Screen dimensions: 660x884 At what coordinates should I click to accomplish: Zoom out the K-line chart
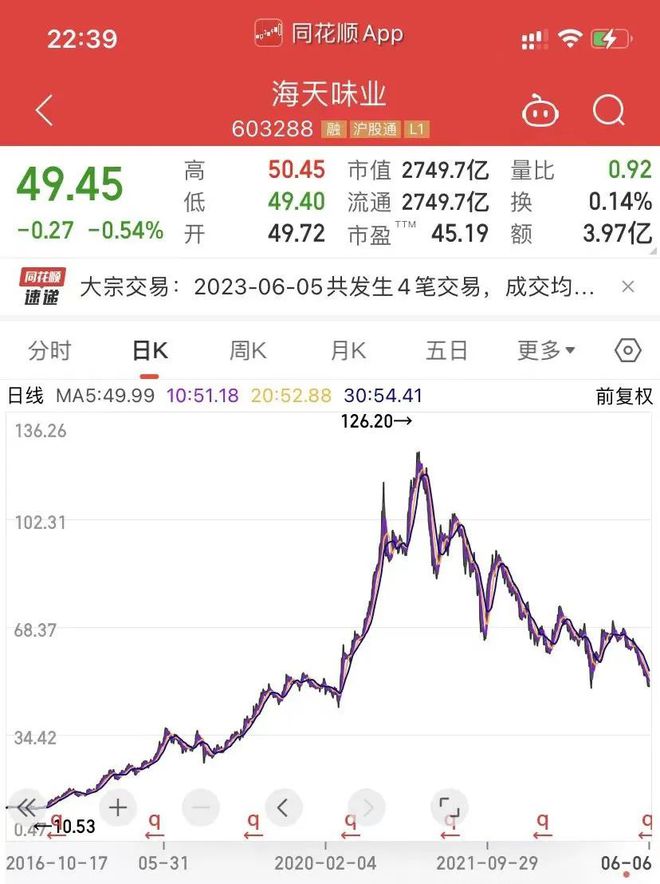point(201,806)
